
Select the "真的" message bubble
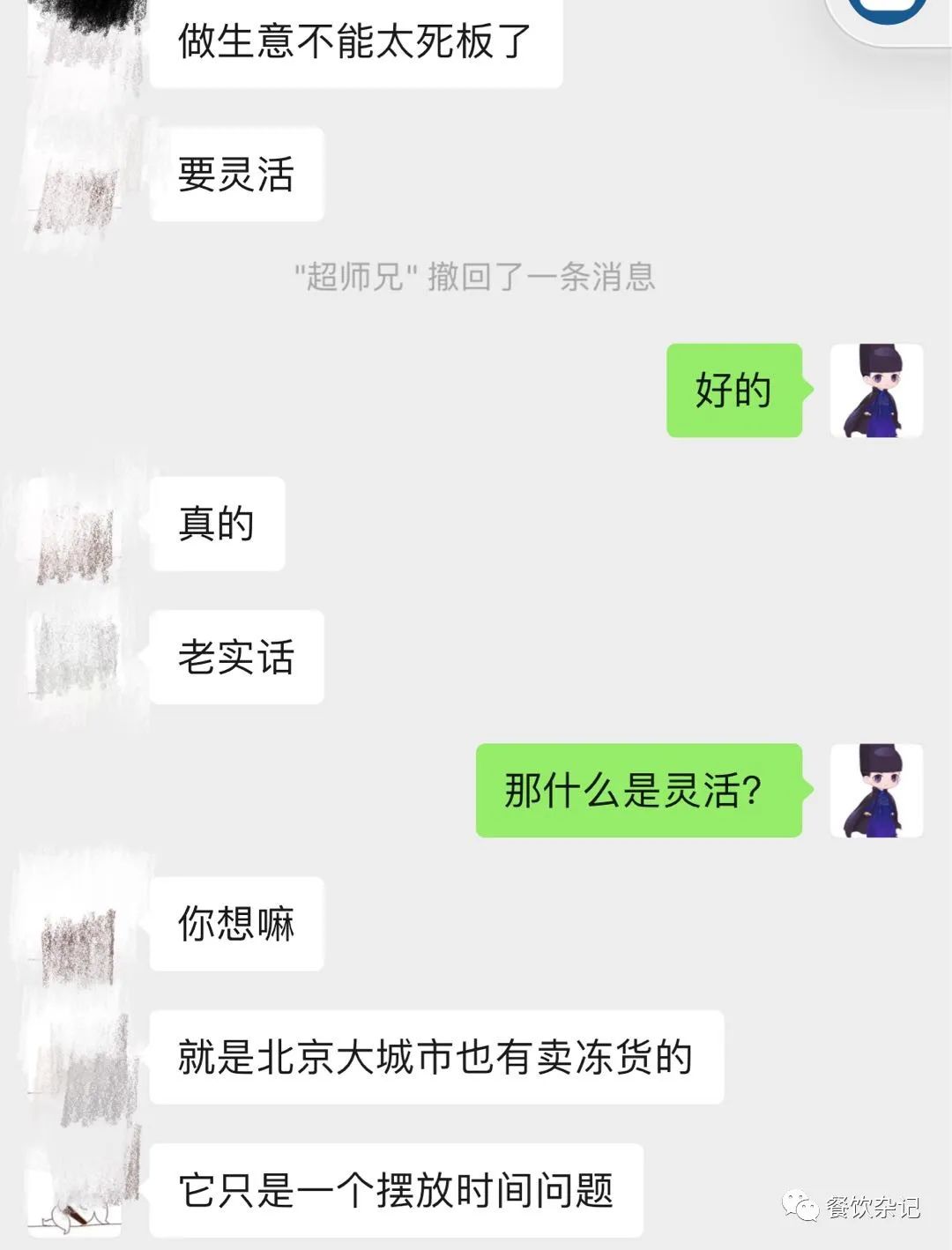click(219, 525)
